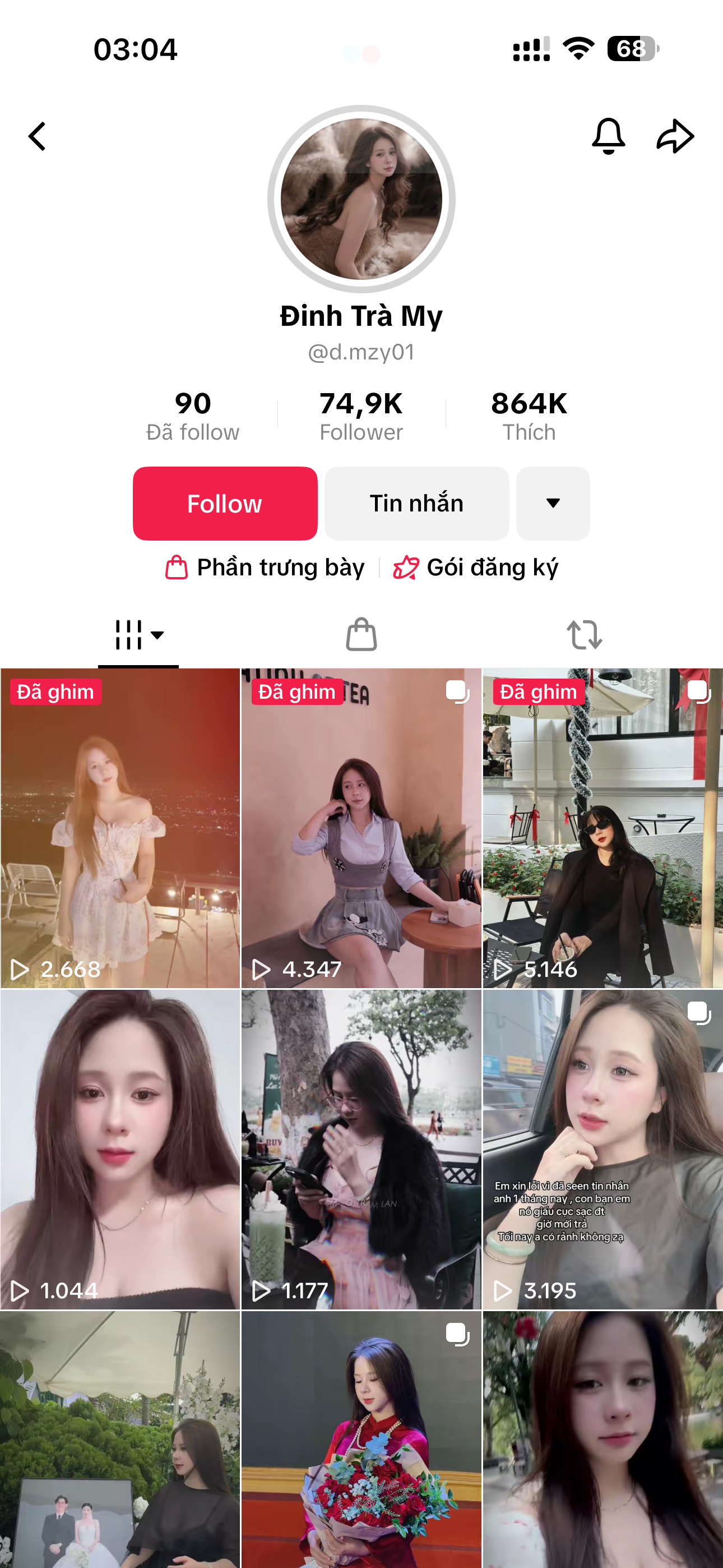723x1568 pixels.
Task: Tap the Tin nhắn button
Action: click(416, 504)
